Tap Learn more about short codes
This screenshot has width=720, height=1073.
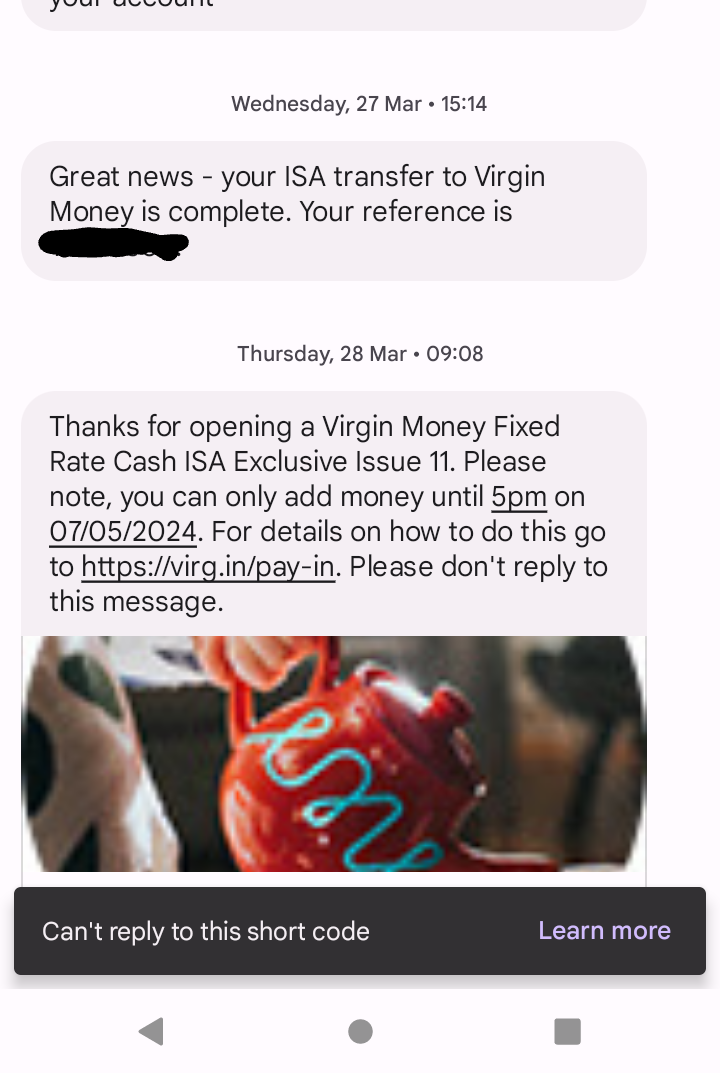(604, 931)
